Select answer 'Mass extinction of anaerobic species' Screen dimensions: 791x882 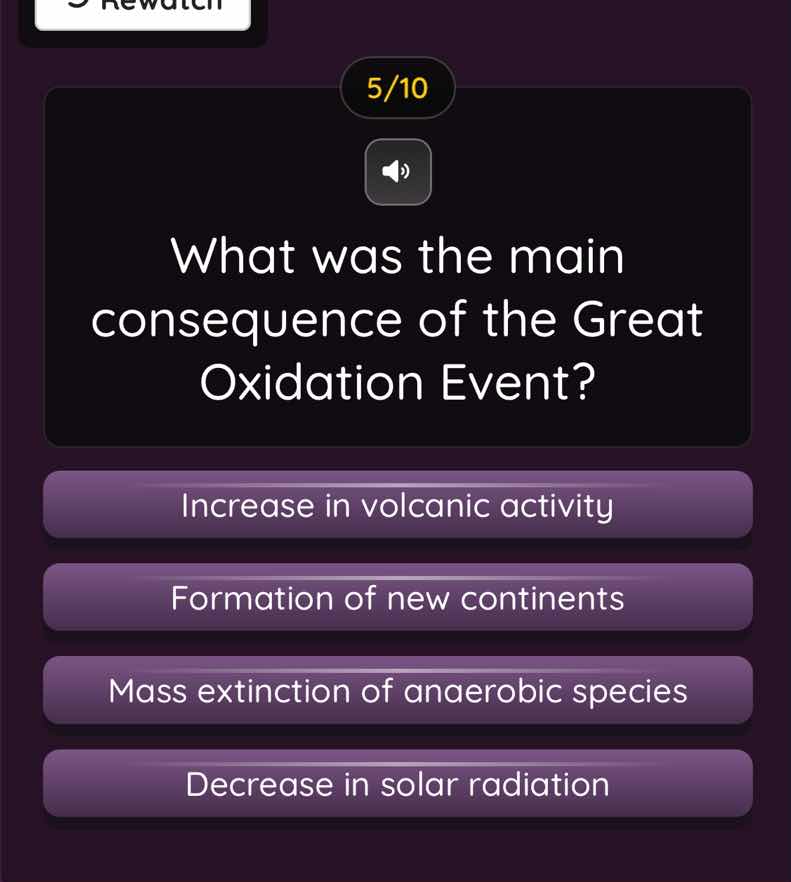[x=396, y=690]
